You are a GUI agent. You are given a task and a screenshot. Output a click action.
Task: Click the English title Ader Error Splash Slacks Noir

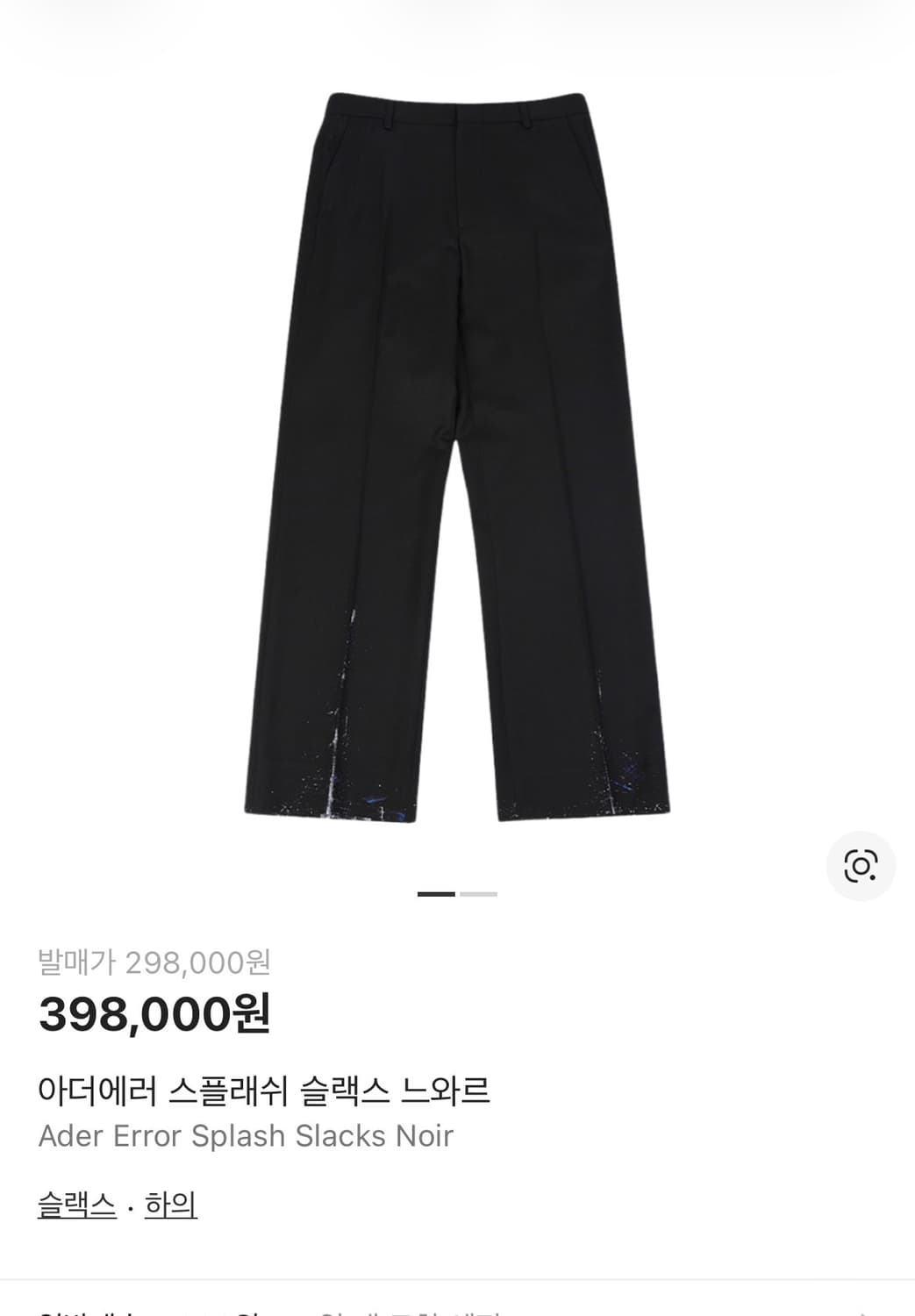point(246,1134)
